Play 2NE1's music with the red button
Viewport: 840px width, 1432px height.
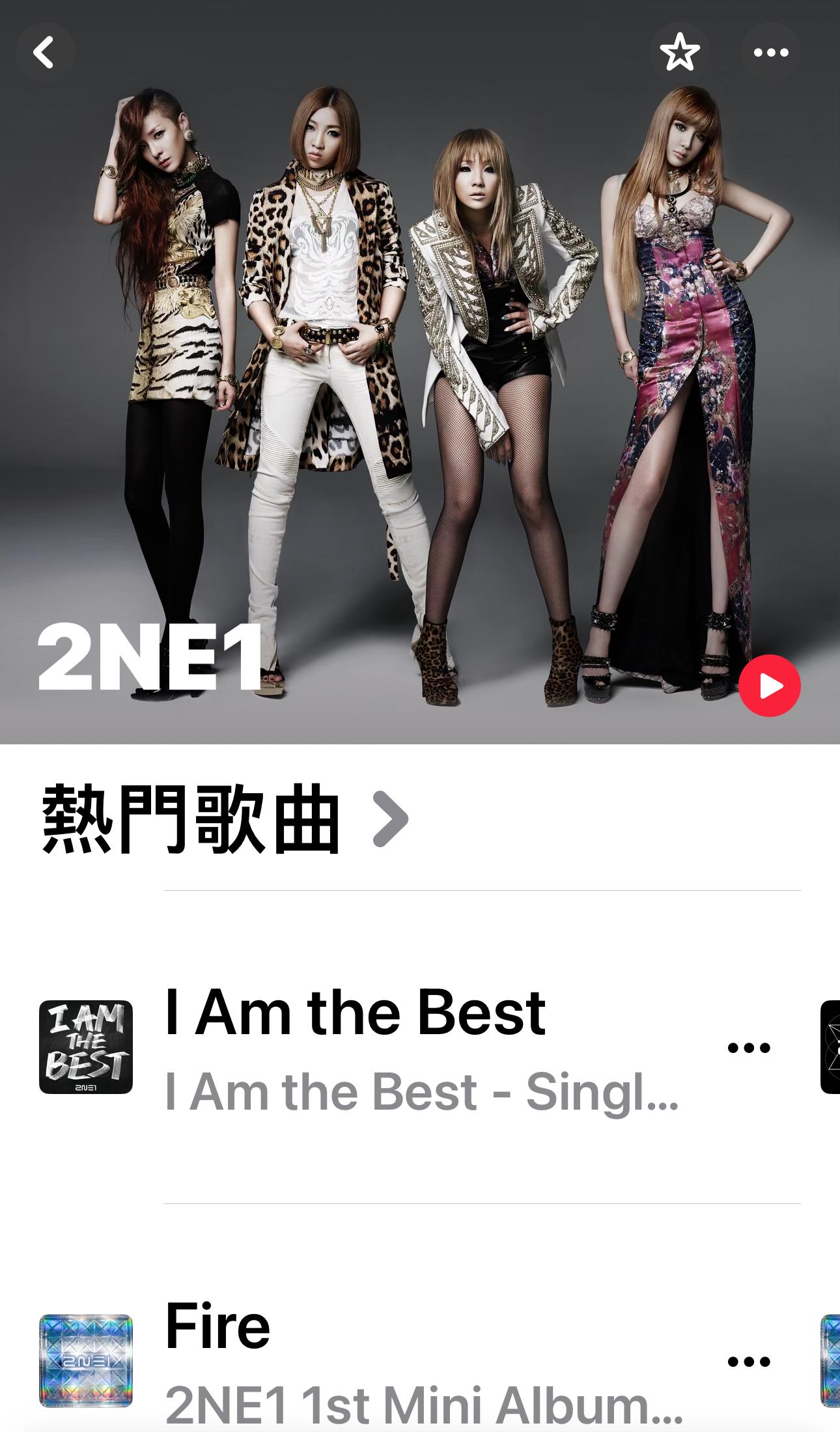click(x=769, y=686)
